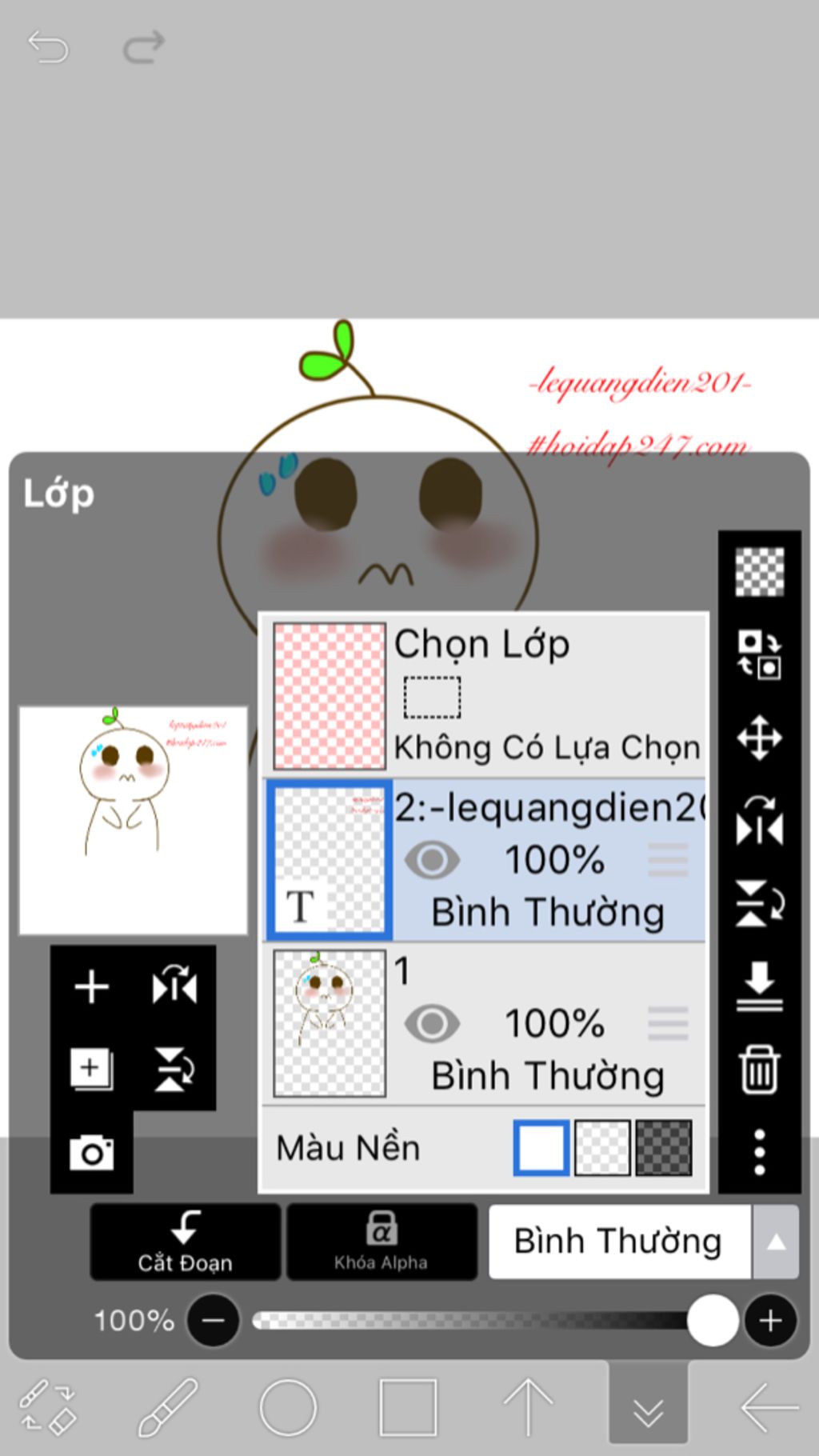Add layer from camera photo
The height and width of the screenshot is (1456, 819).
91,1152
